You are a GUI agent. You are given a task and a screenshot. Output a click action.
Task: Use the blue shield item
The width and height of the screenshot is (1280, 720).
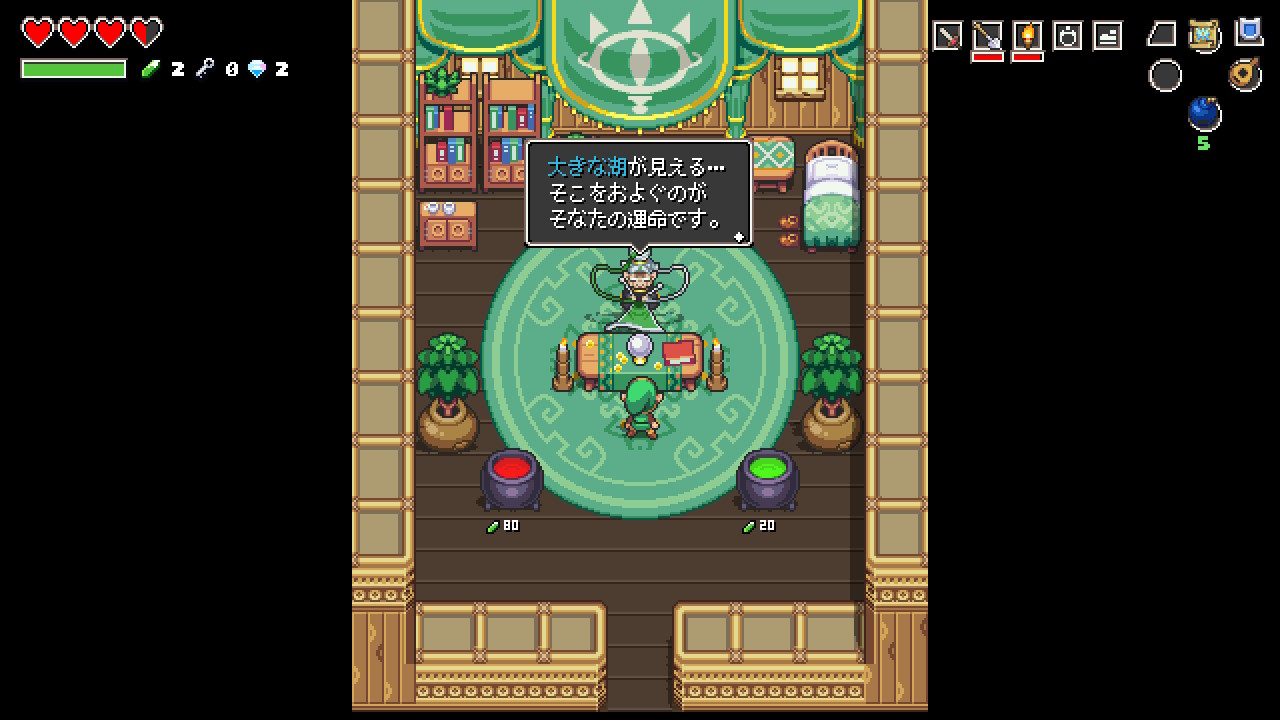pos(1249,31)
